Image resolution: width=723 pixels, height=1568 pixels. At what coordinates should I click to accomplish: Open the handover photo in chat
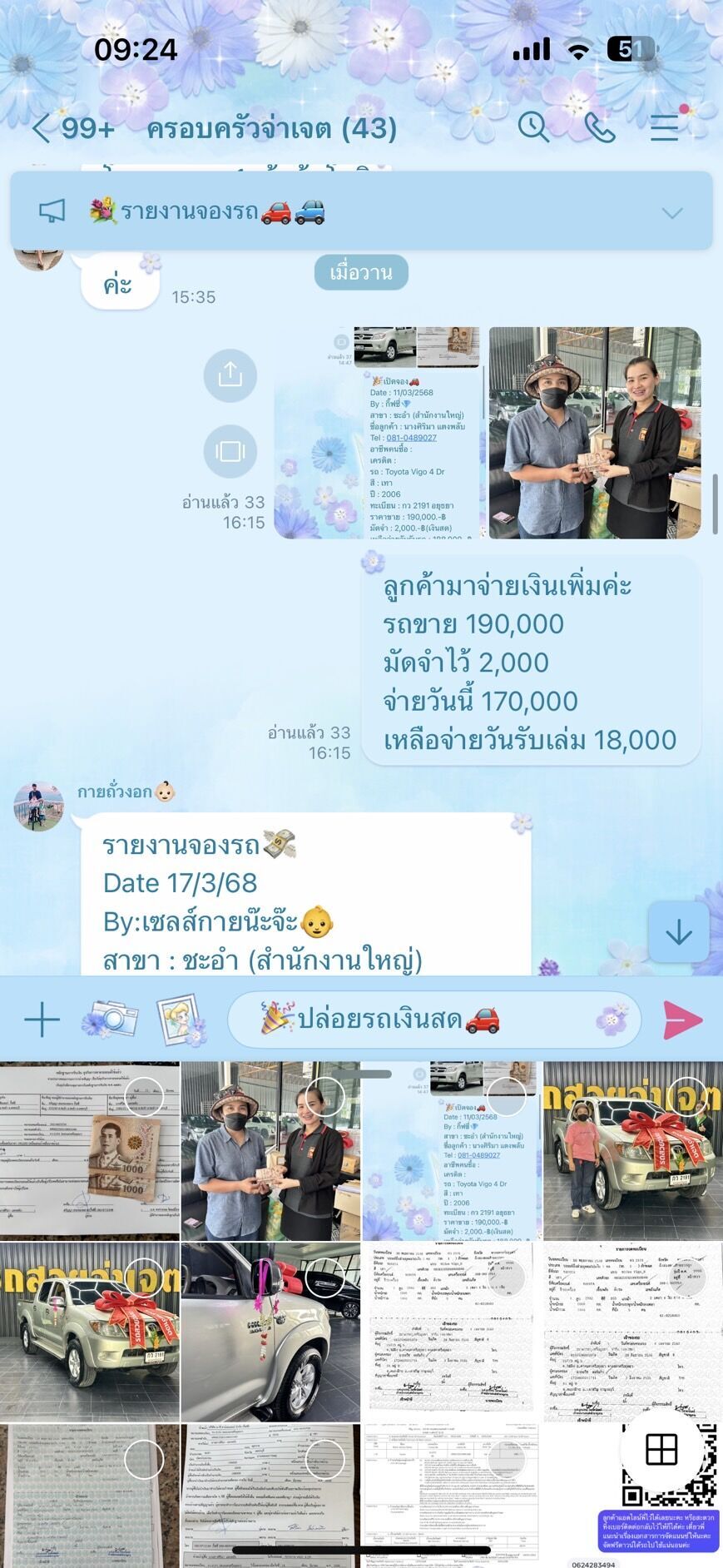594,433
